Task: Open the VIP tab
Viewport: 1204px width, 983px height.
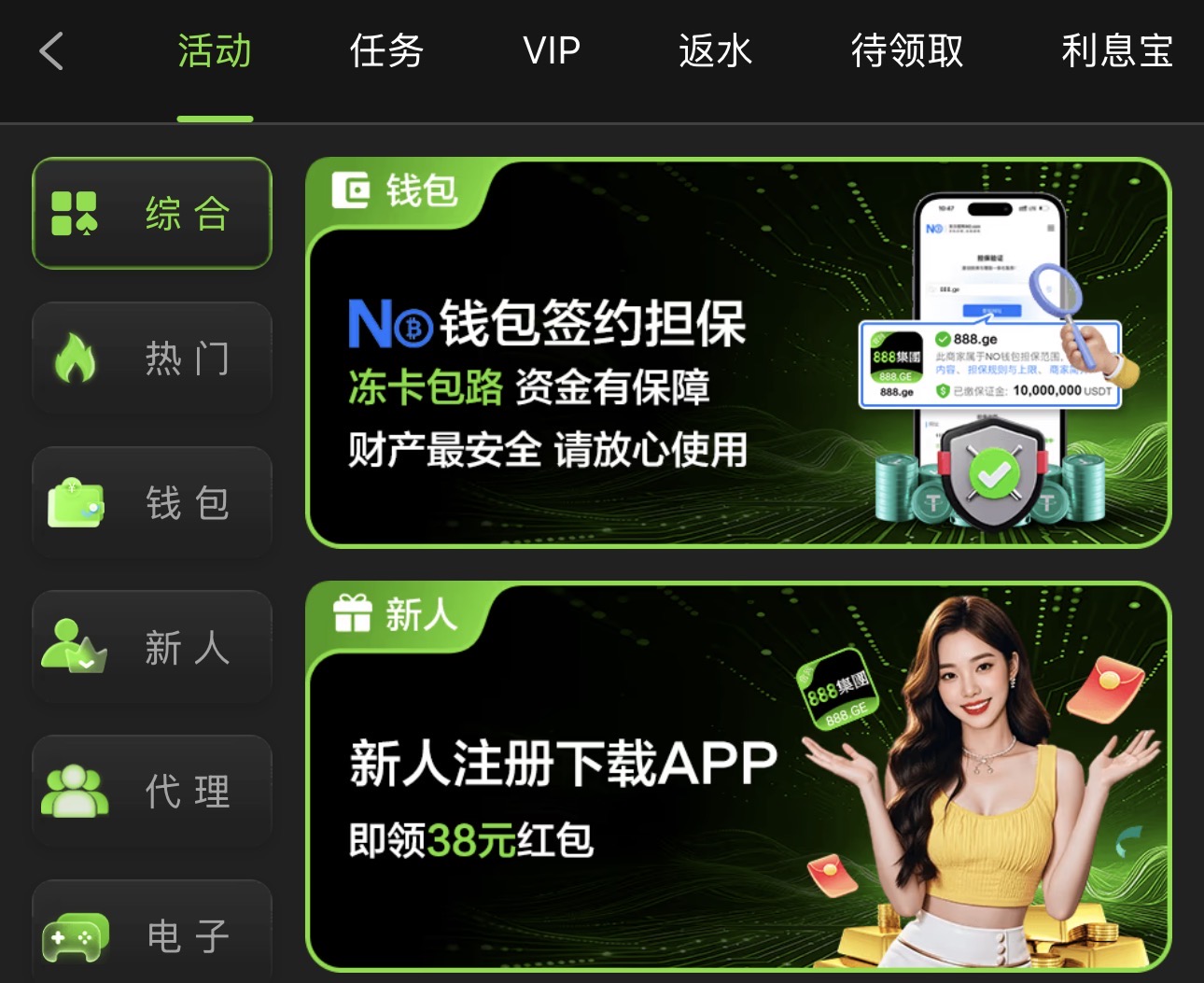Action: coord(552,51)
